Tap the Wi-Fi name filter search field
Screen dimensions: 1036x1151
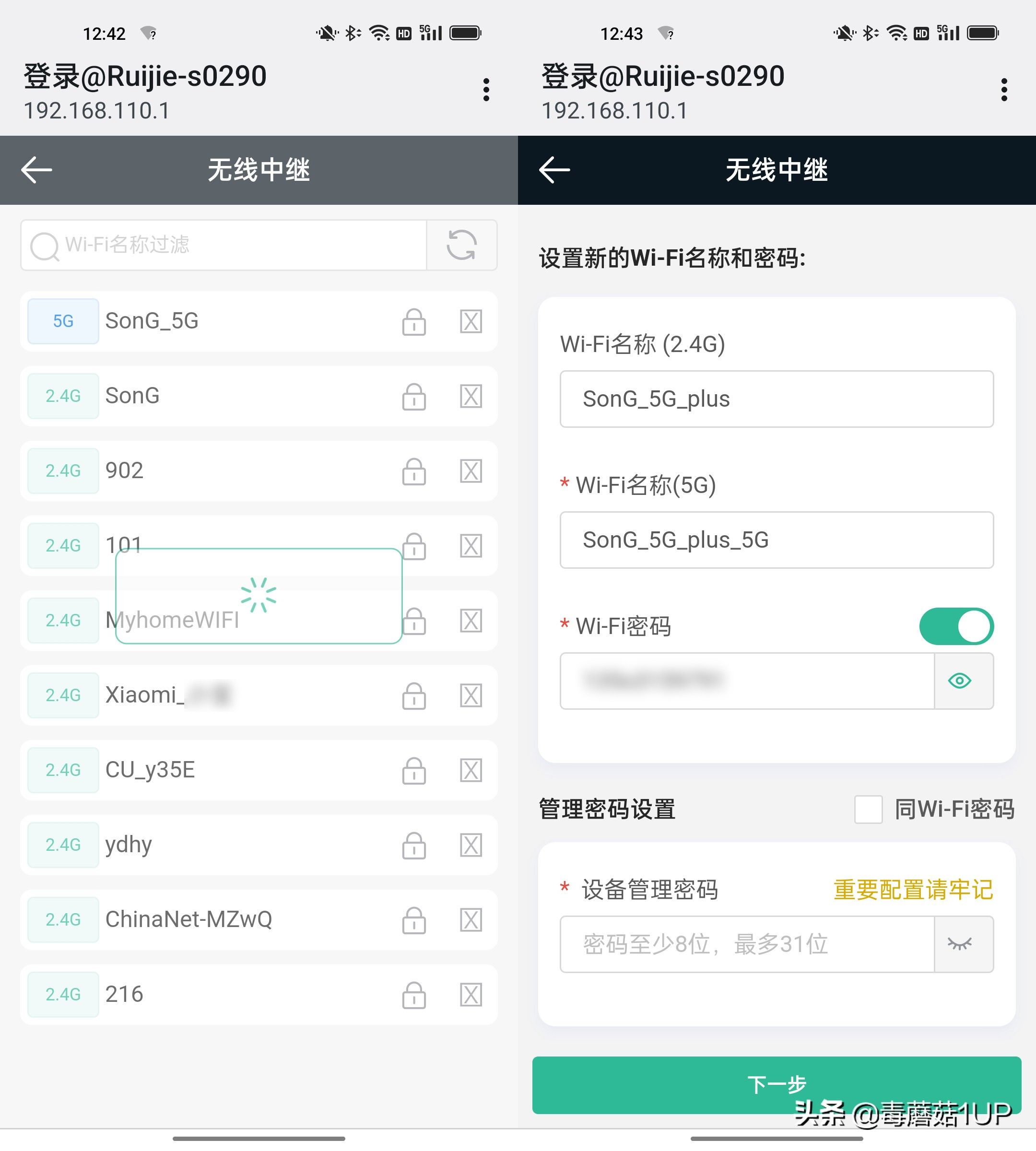click(228, 245)
